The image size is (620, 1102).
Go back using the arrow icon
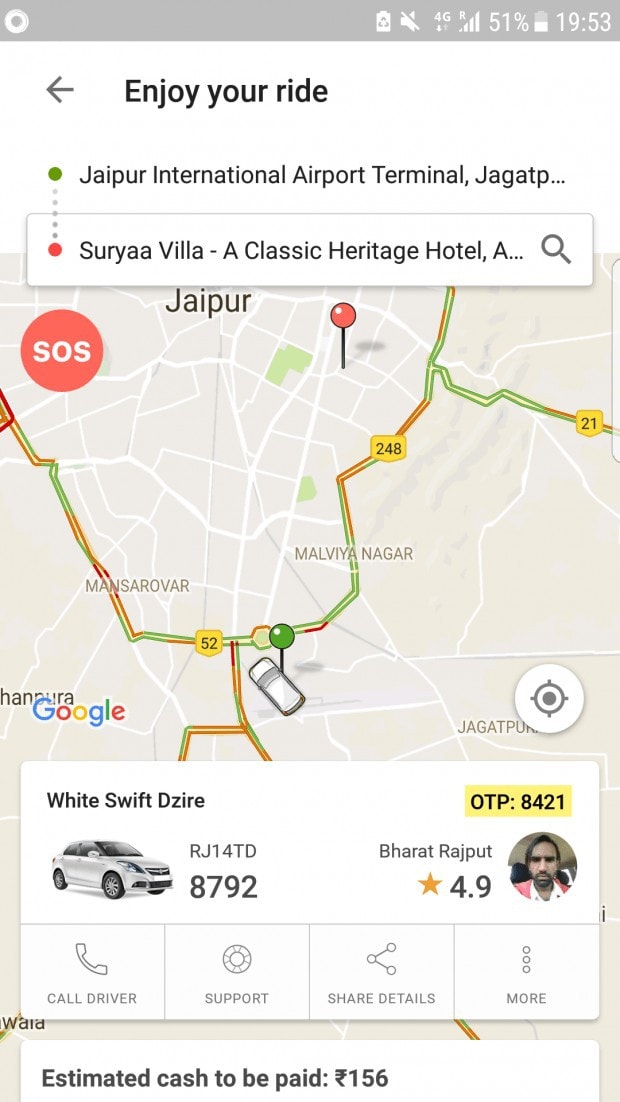tap(60, 91)
